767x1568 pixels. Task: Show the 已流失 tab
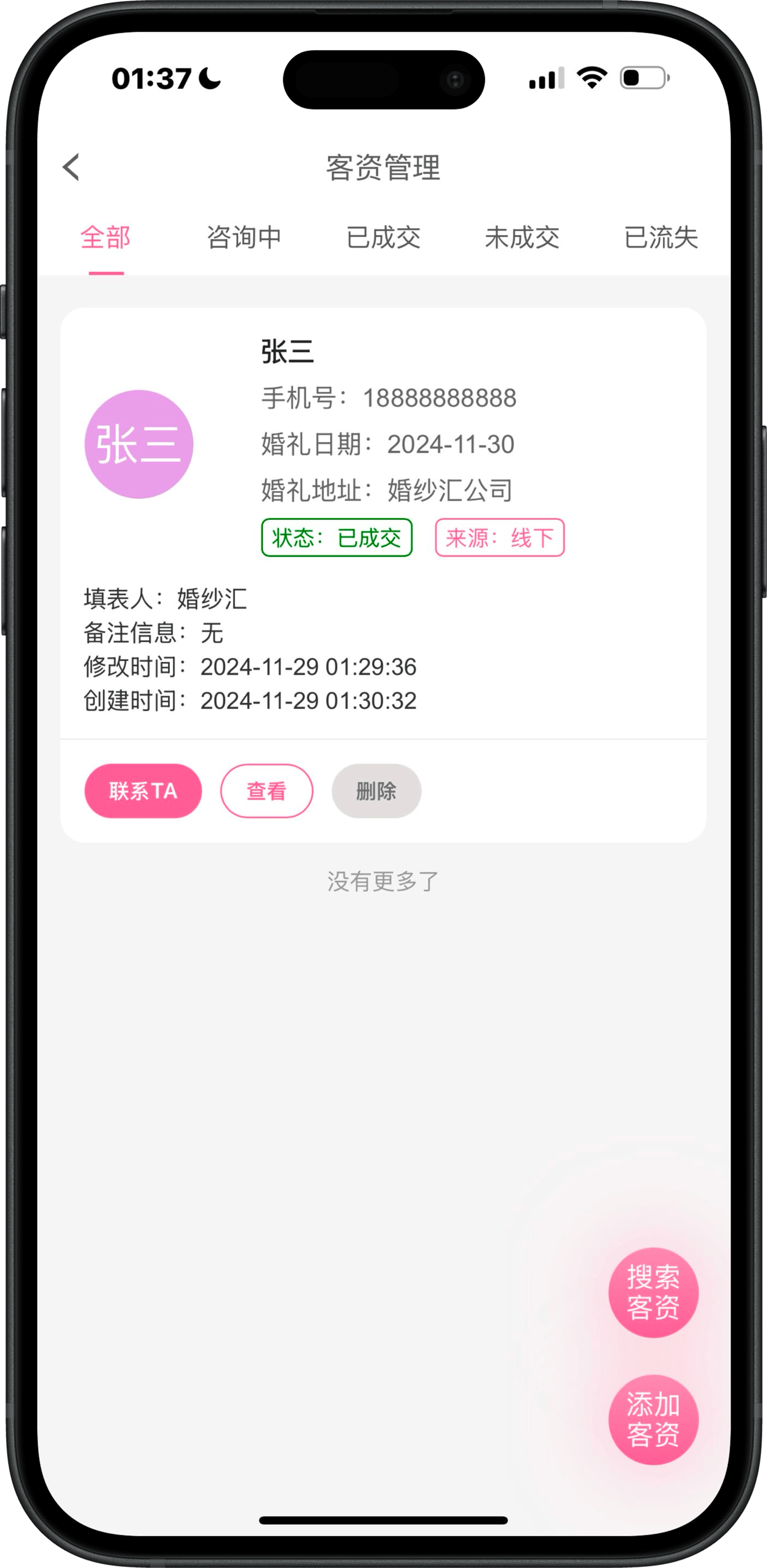(x=661, y=237)
